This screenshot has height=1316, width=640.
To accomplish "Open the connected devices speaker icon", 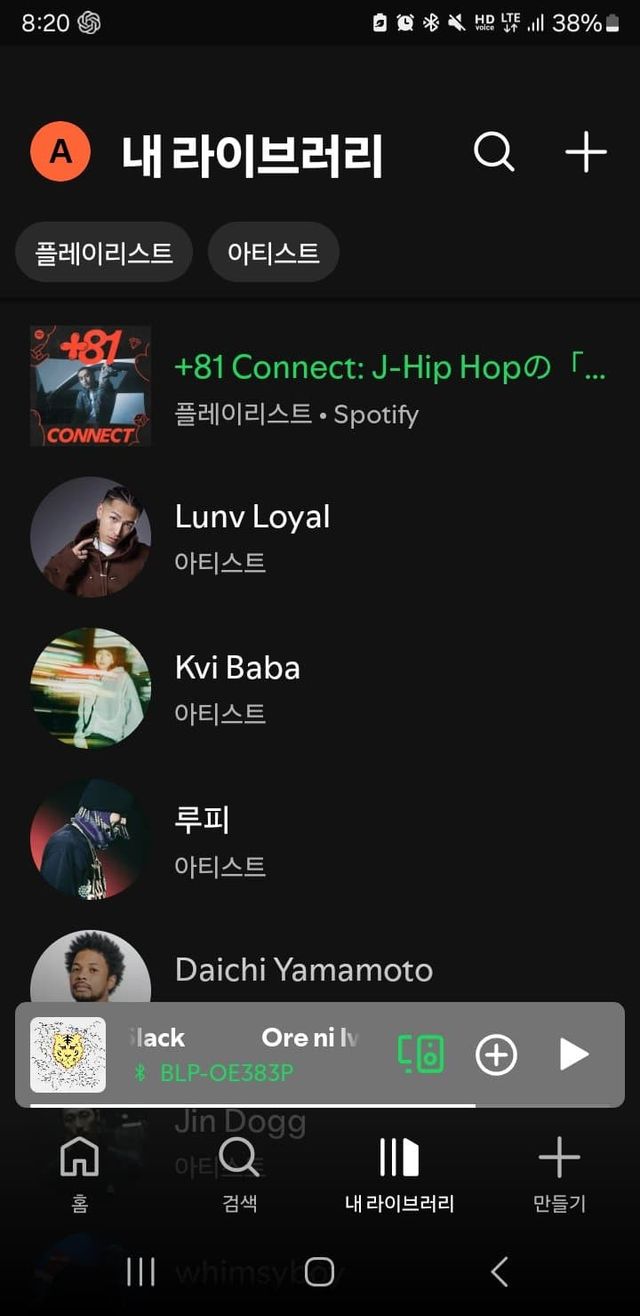I will click(421, 1054).
